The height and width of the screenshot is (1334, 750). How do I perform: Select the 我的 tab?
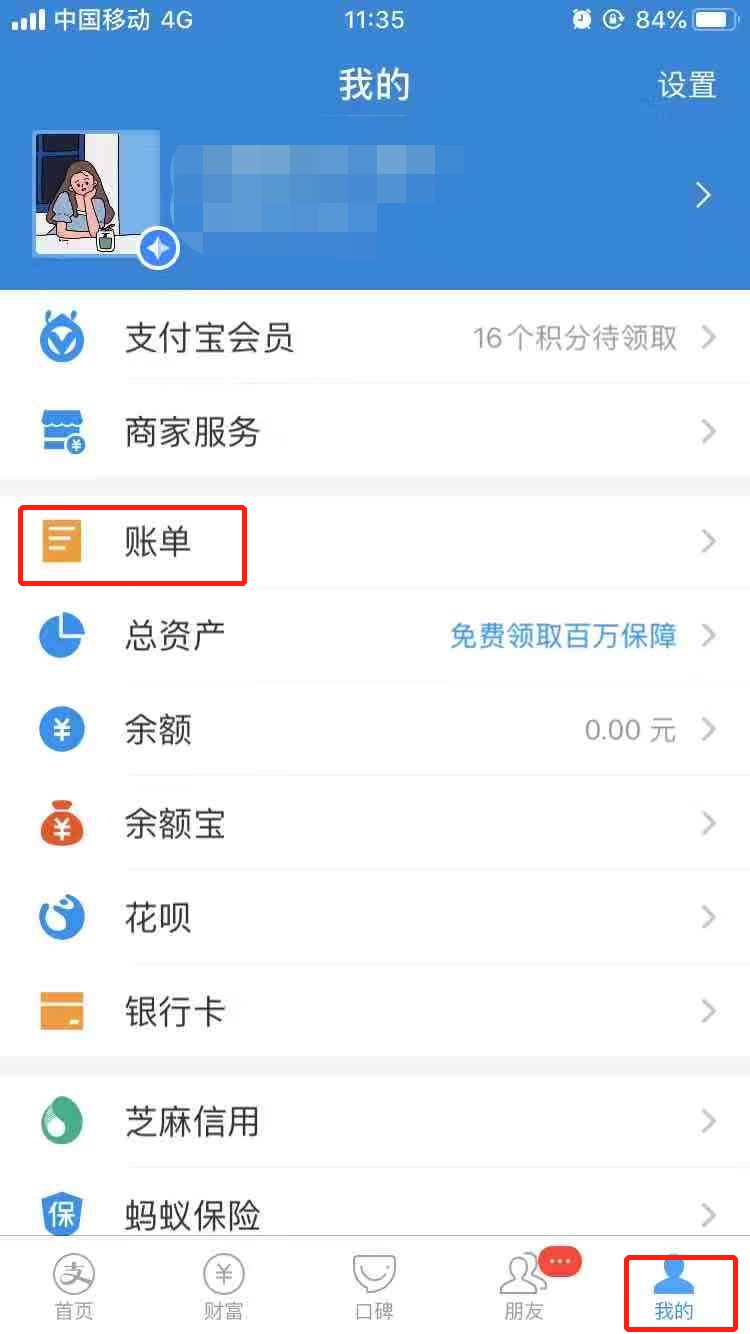pyautogui.click(x=674, y=1287)
